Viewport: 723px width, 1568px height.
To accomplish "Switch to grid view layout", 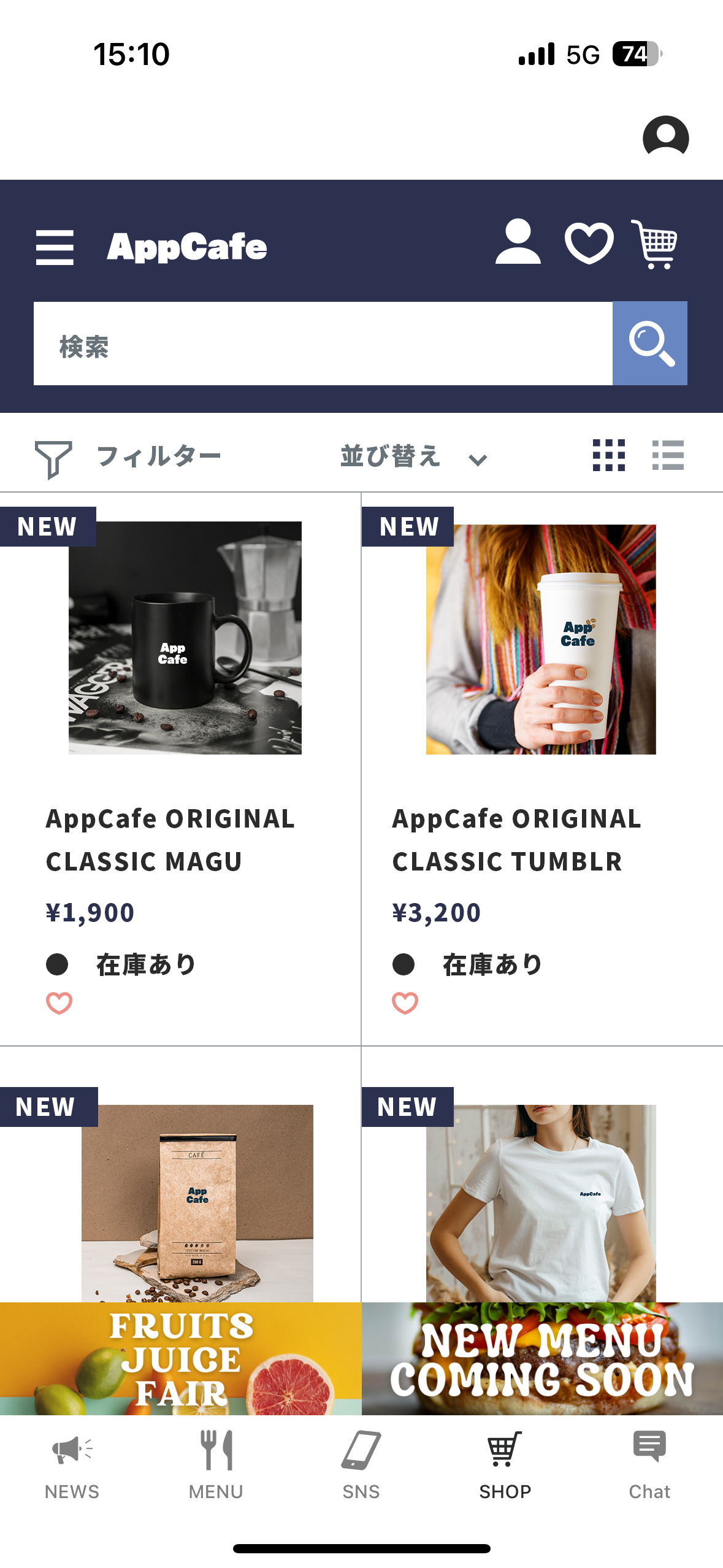I will 608,455.
